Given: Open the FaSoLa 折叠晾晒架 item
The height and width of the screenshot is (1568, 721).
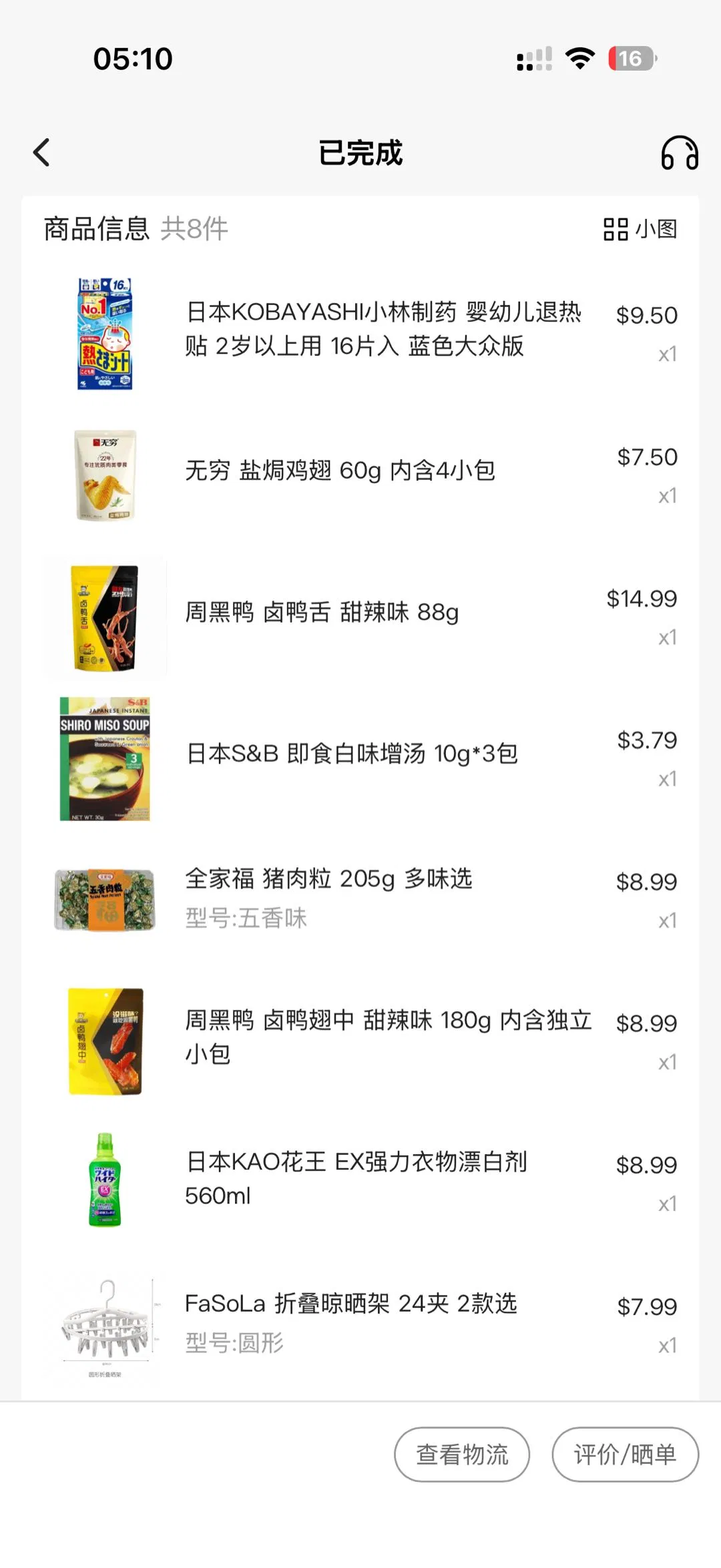Looking at the screenshot, I should (x=350, y=1304).
